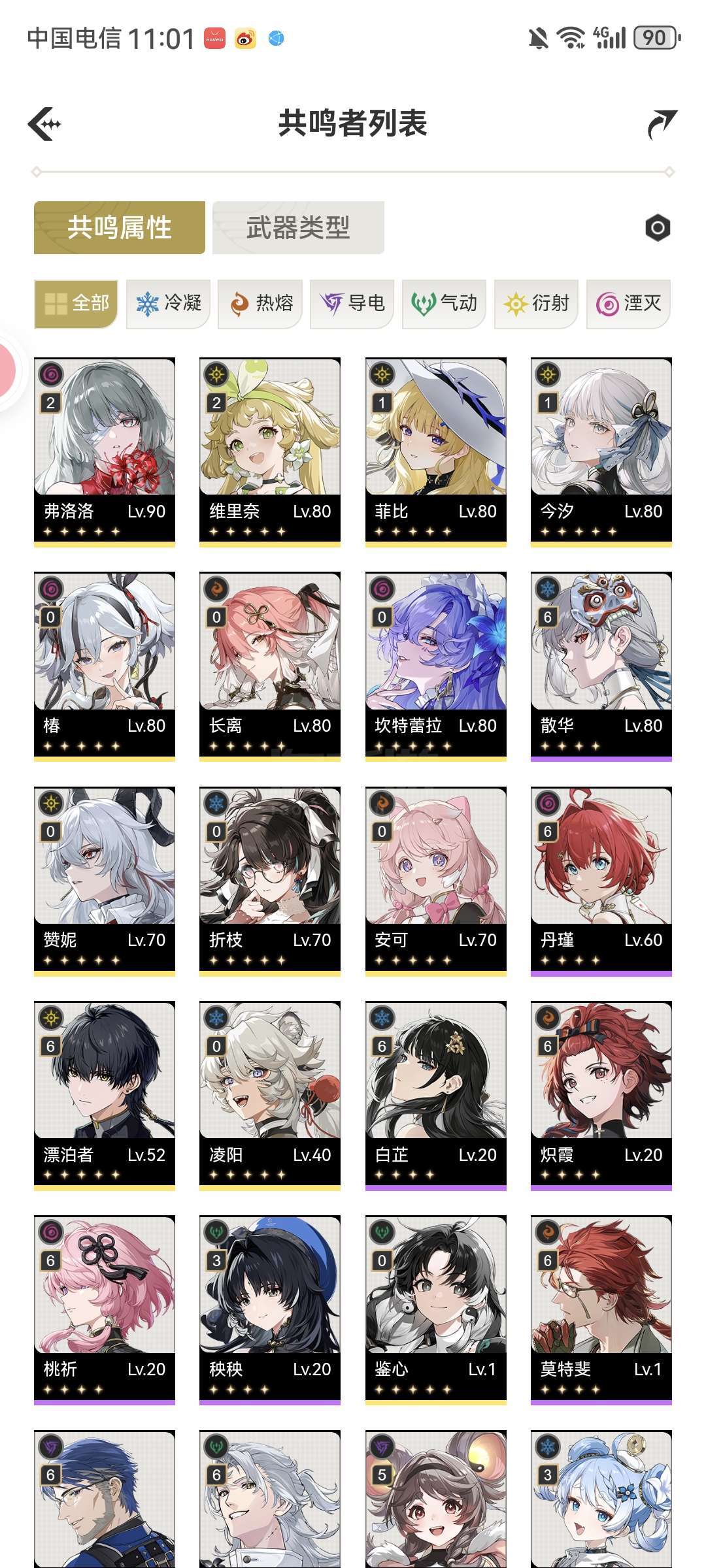
Task: Open character card 今汐
Action: [x=601, y=452]
